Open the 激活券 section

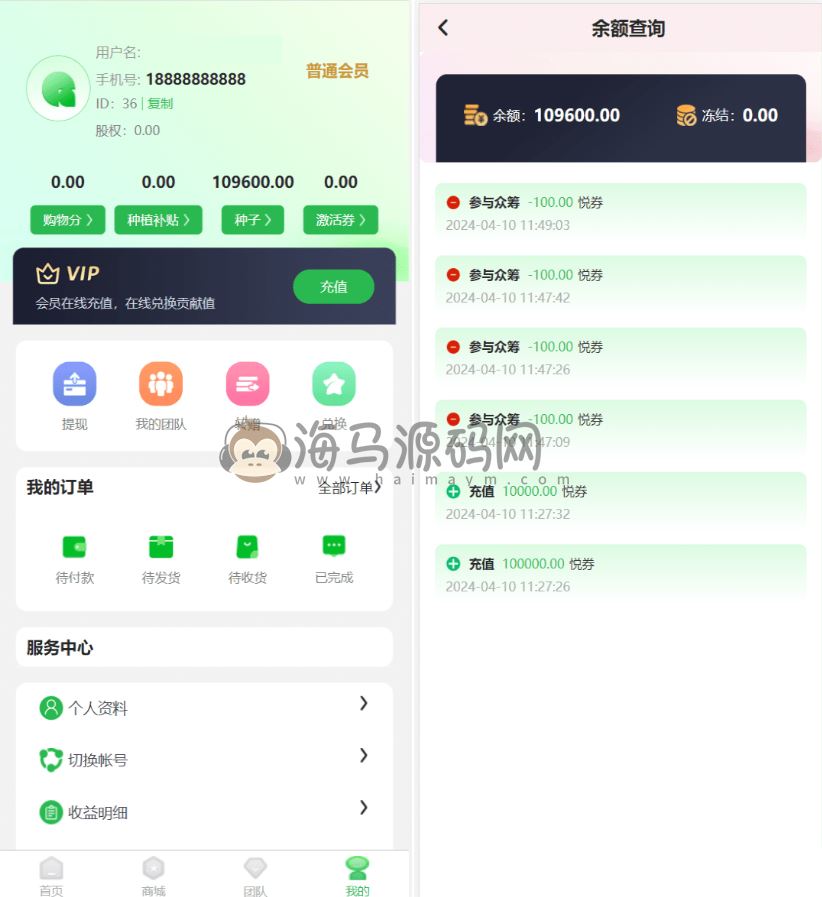[340, 220]
